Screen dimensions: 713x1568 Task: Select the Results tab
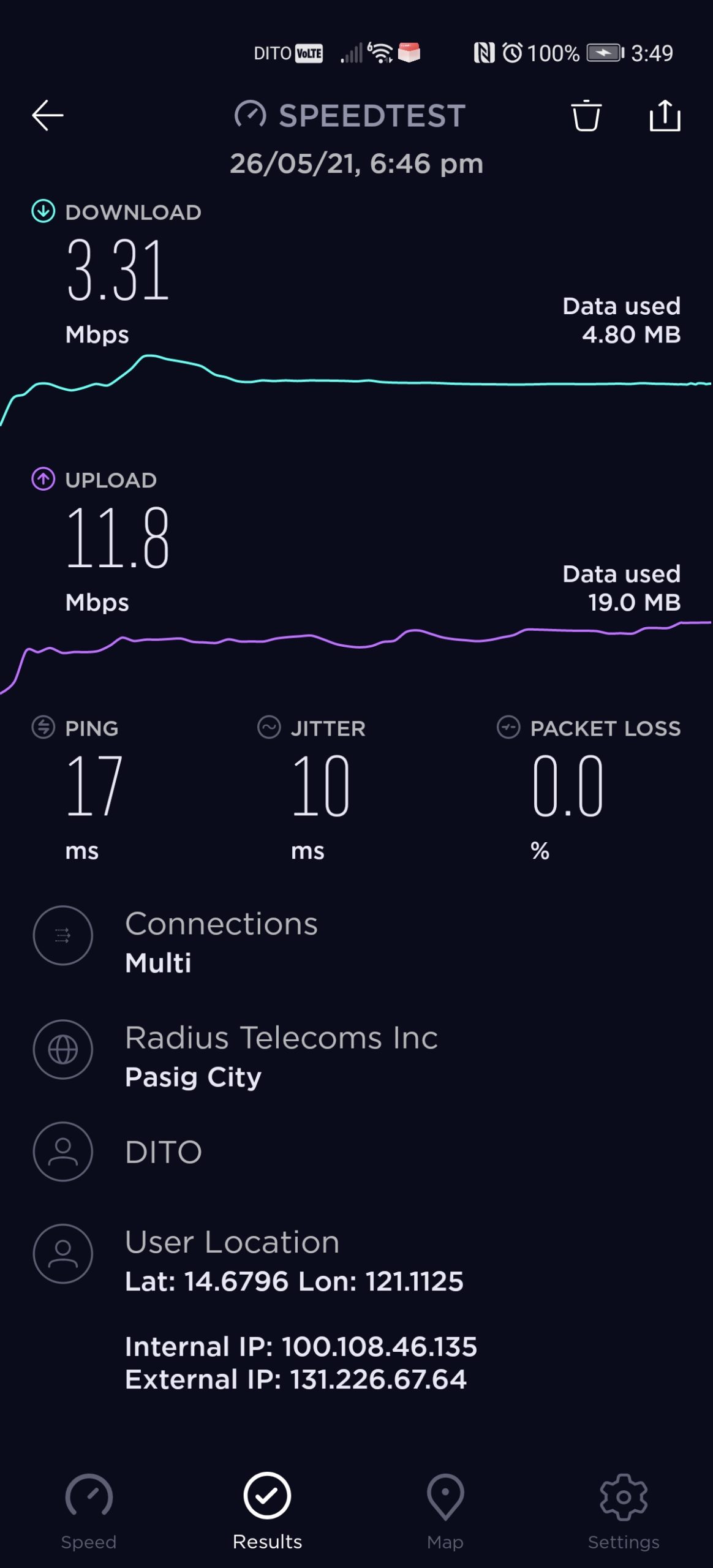[267, 1512]
